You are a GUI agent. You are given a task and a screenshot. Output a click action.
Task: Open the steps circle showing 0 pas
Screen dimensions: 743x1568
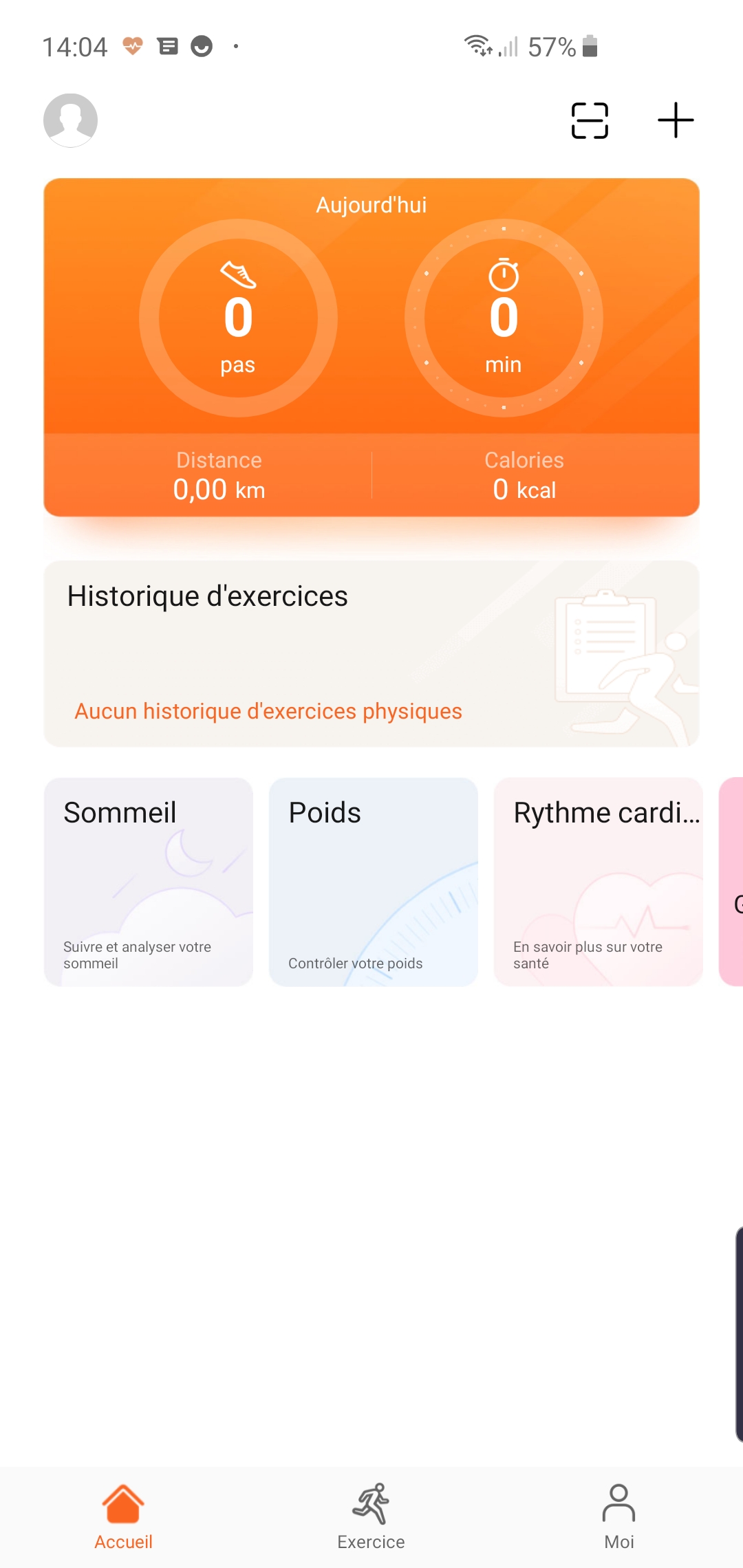[x=238, y=318]
